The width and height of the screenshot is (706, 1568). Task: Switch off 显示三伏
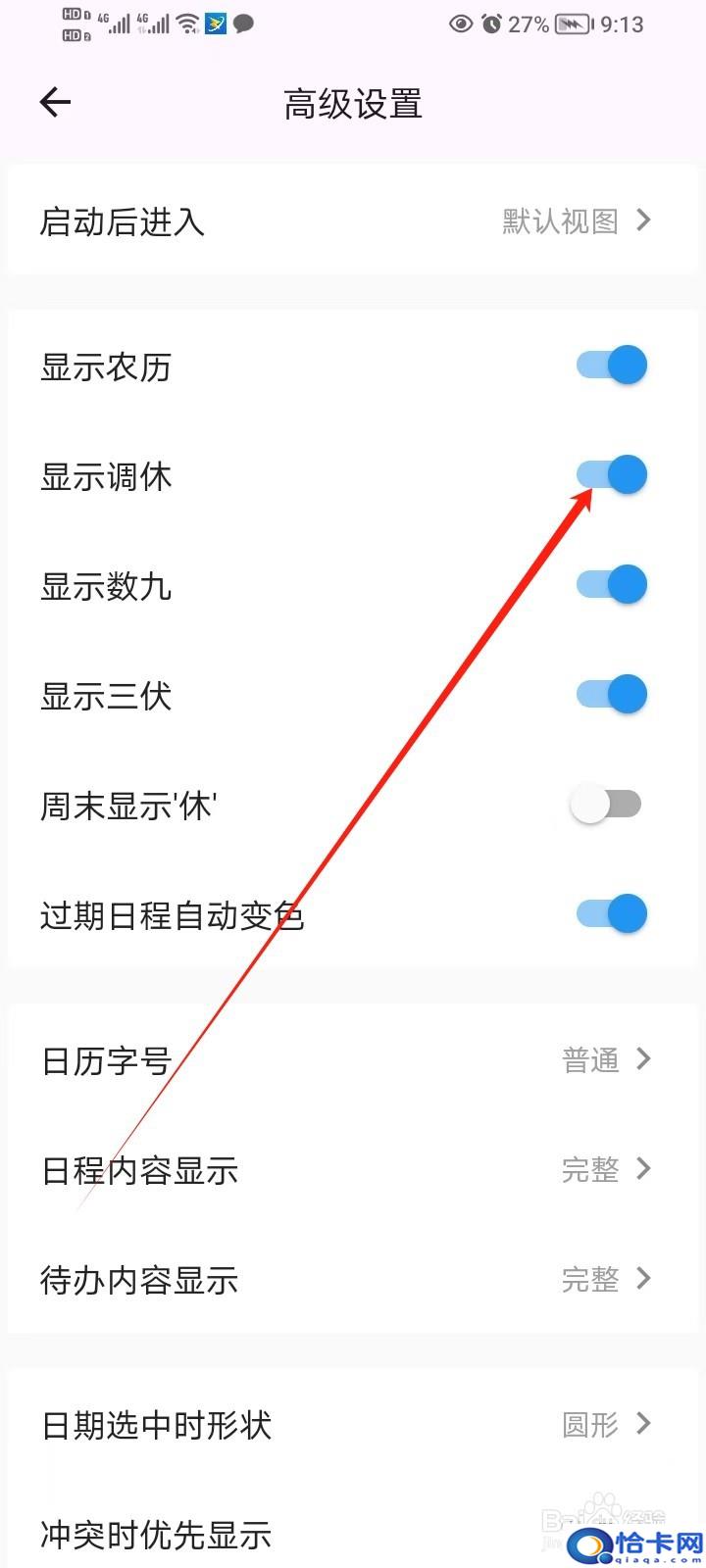611,695
